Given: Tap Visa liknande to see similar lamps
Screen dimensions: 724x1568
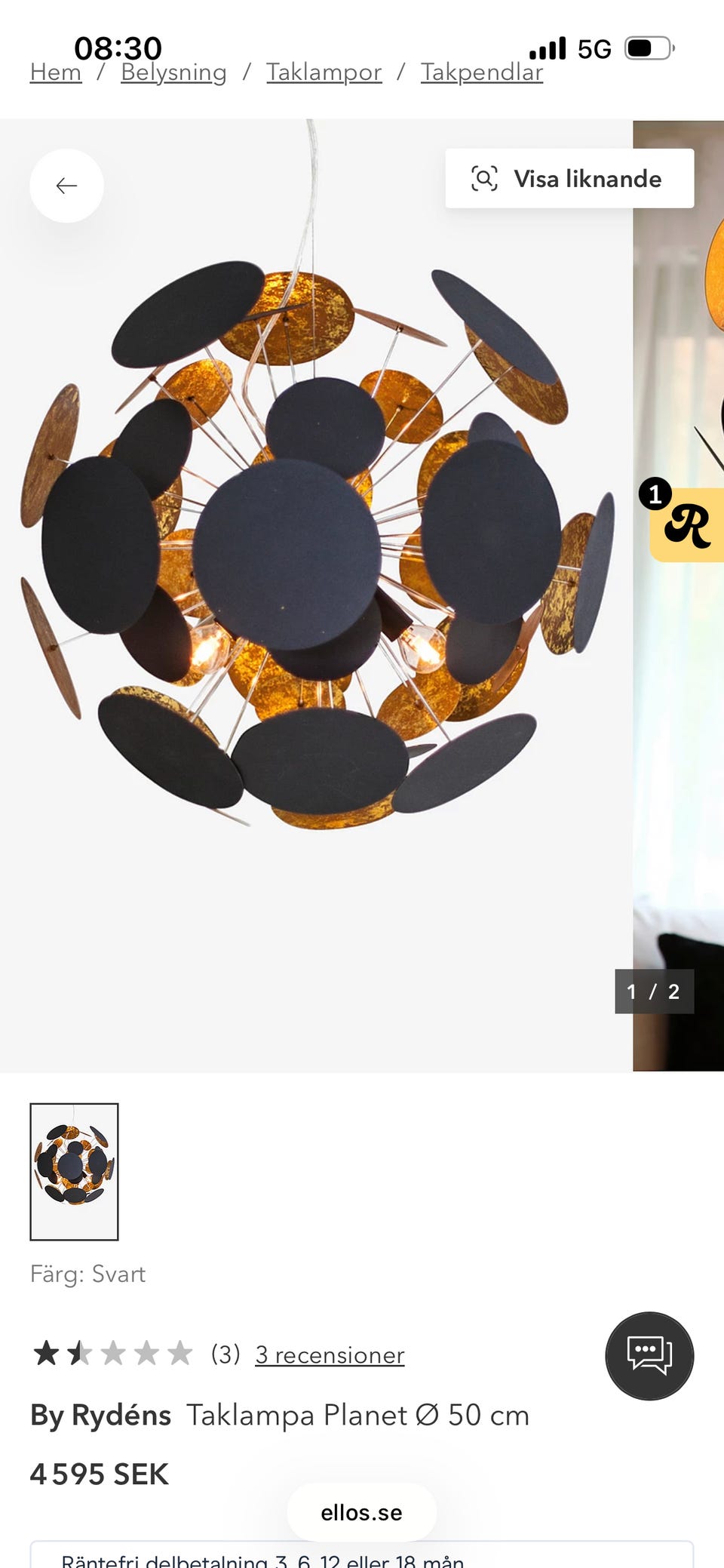Looking at the screenshot, I should pos(569,179).
